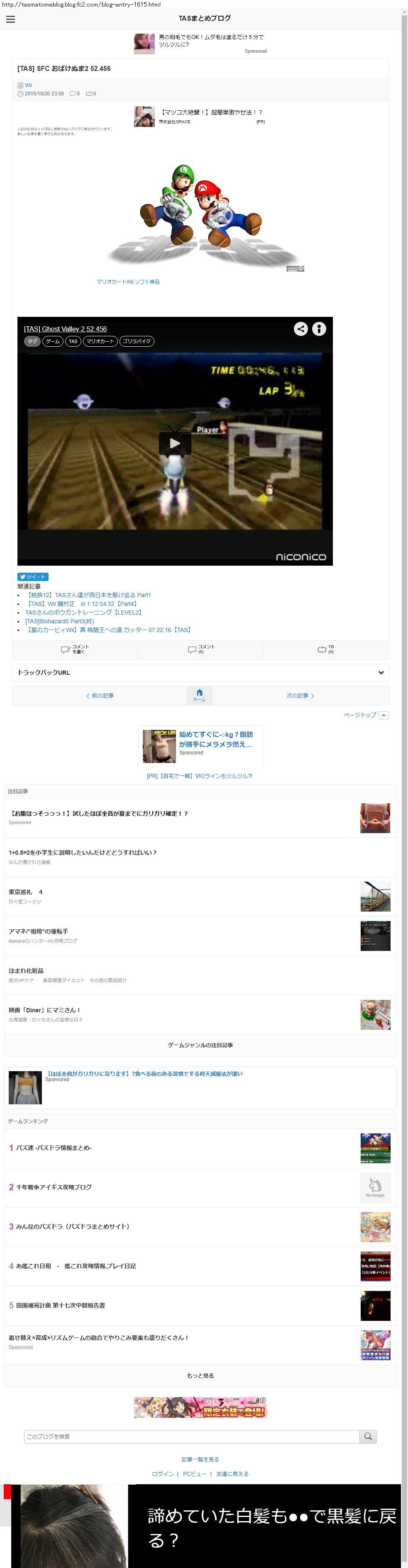Tap the ホーム icon
This screenshot has height=1568, width=408.
coord(200,695)
